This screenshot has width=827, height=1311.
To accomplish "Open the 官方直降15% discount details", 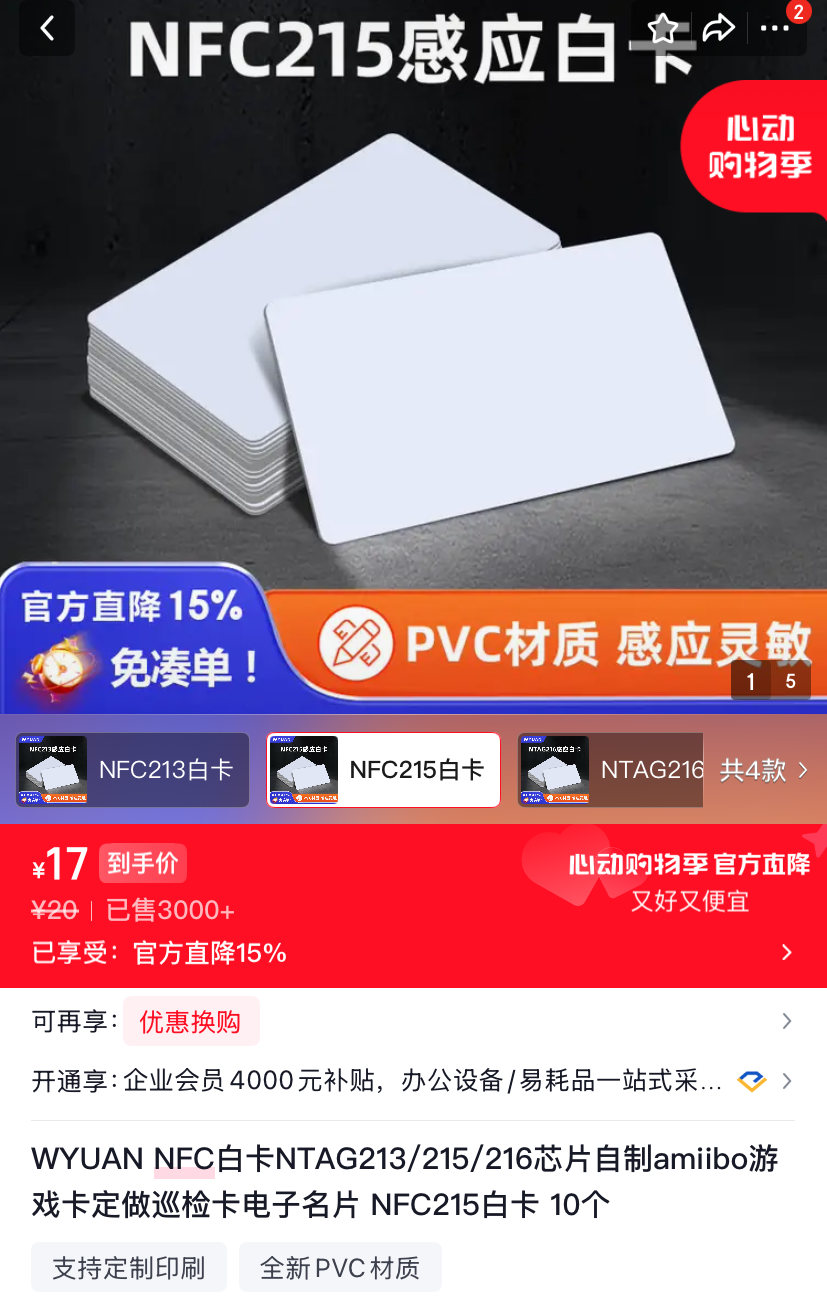I will click(413, 952).
